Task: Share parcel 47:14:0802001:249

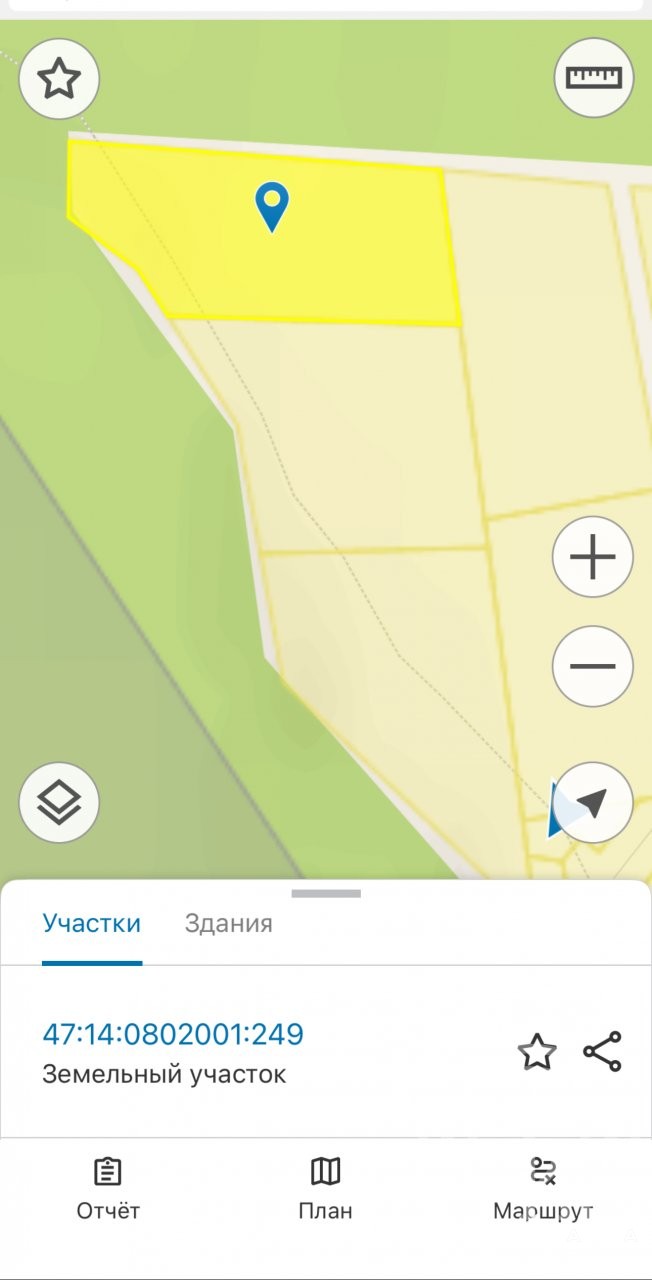Action: pos(602,1052)
